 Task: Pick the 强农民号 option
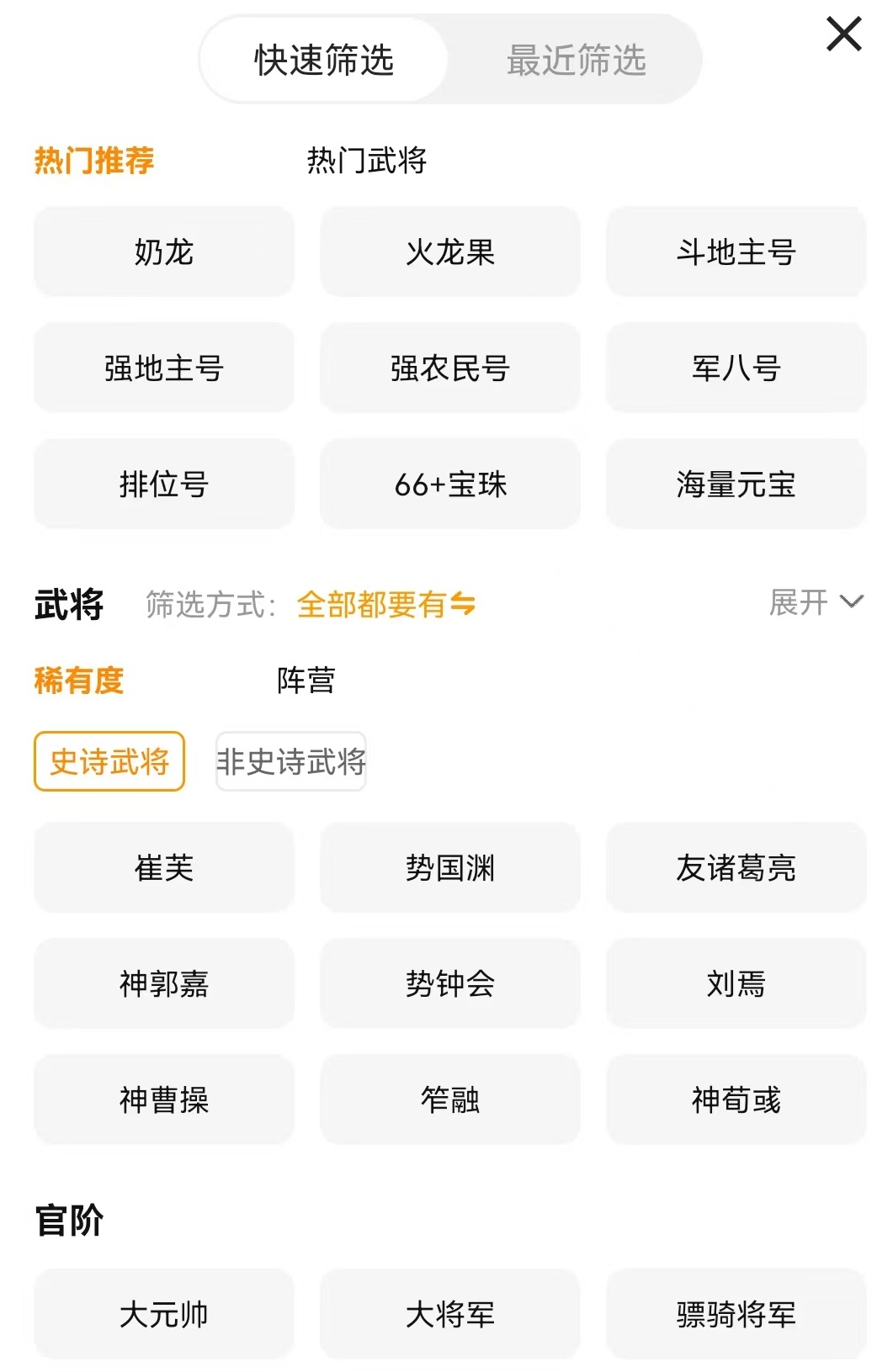(x=449, y=368)
